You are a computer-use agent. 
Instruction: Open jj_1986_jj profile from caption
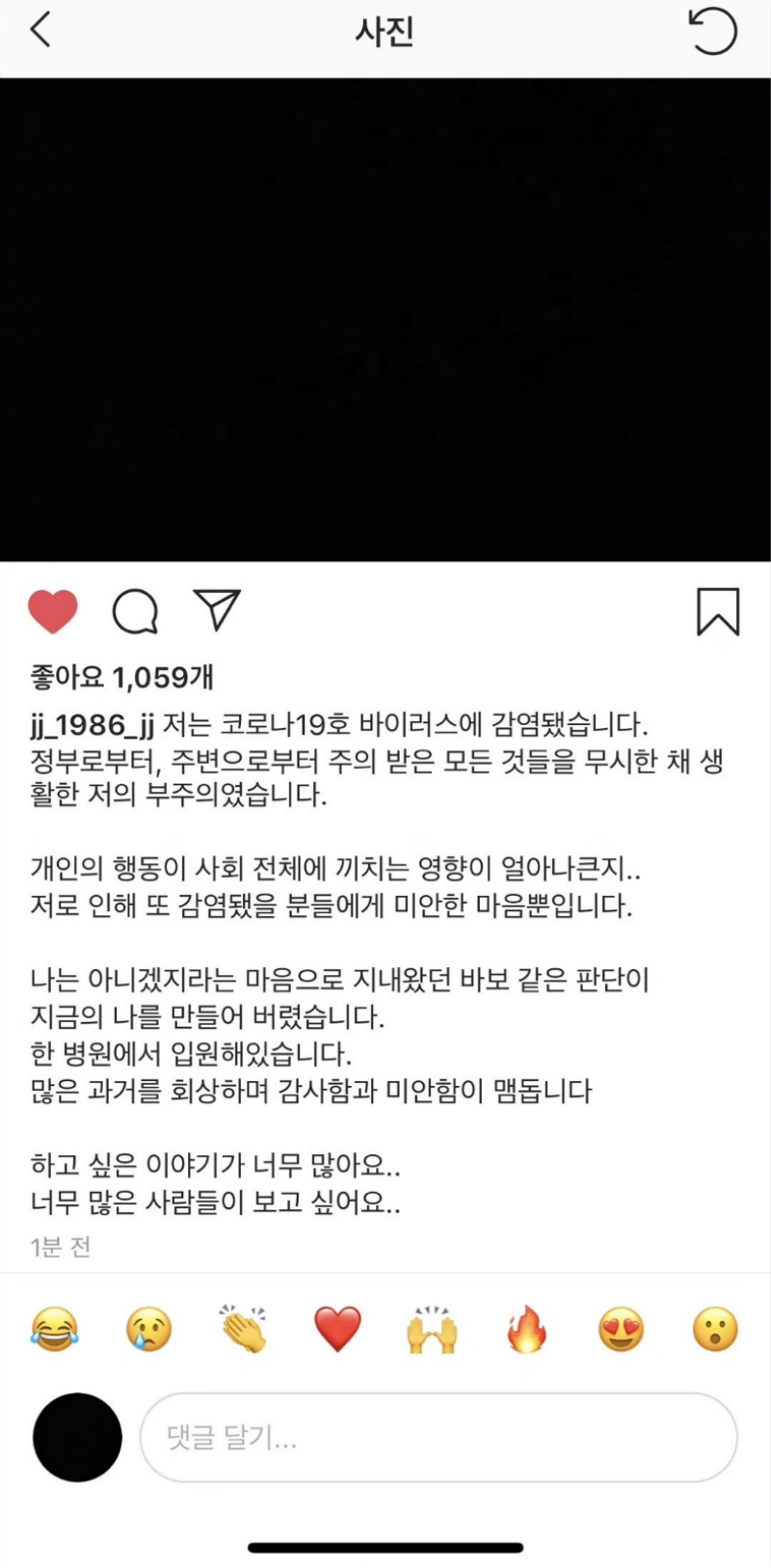pos(93,724)
